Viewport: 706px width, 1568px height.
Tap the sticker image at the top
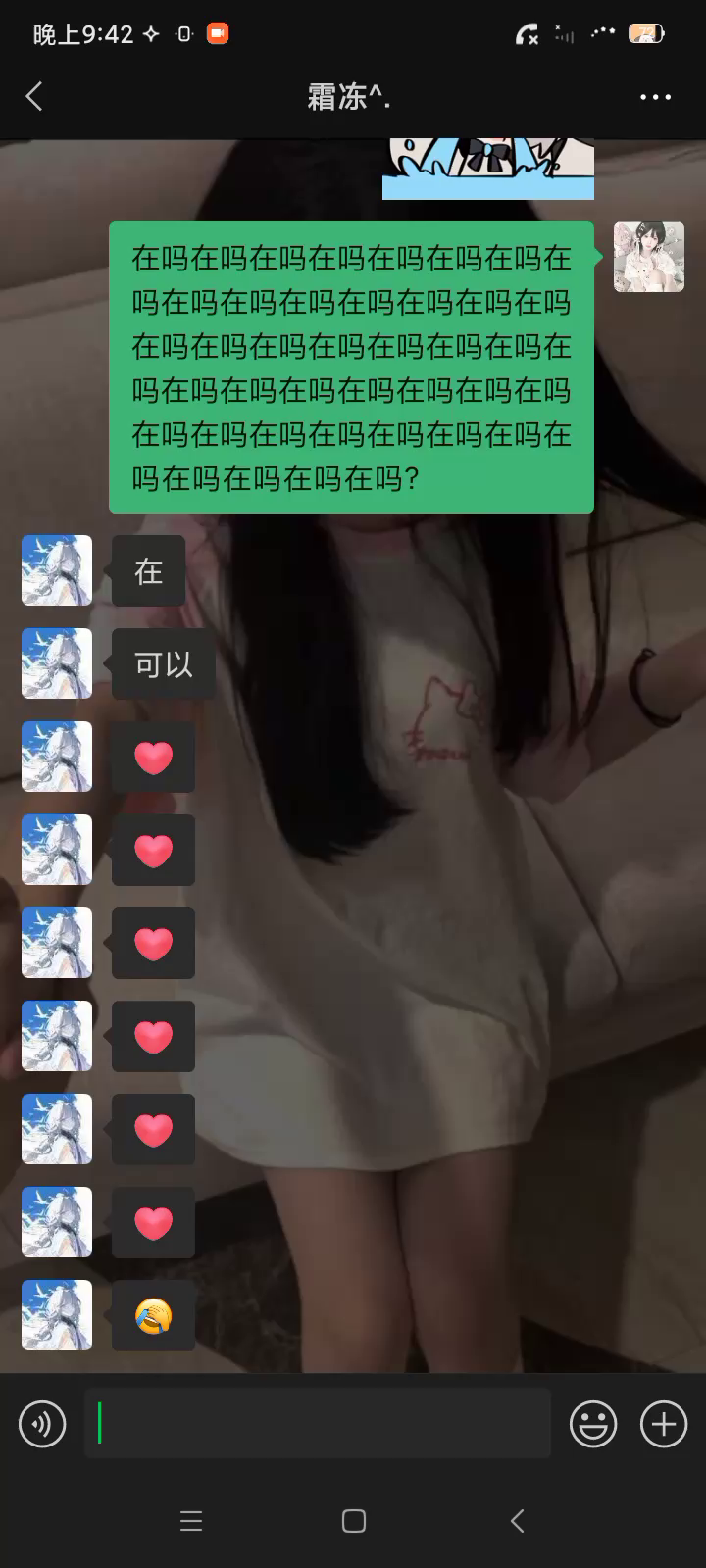[x=488, y=169]
